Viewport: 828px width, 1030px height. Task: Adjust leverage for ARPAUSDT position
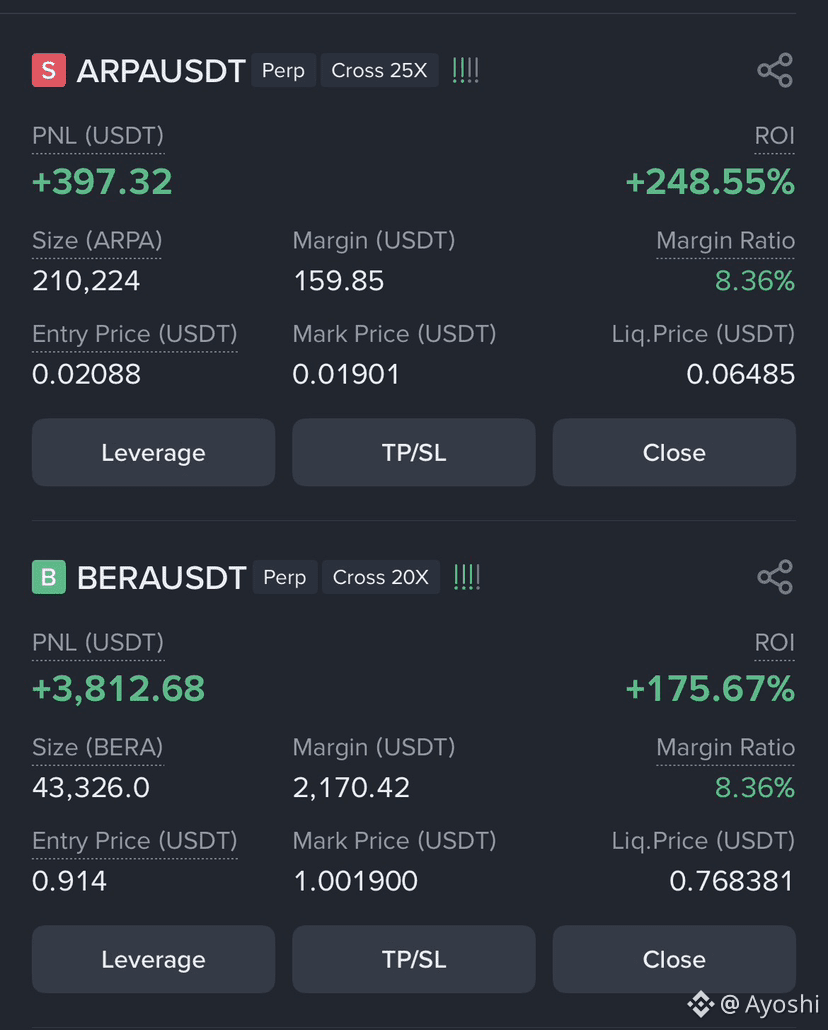[153, 452]
